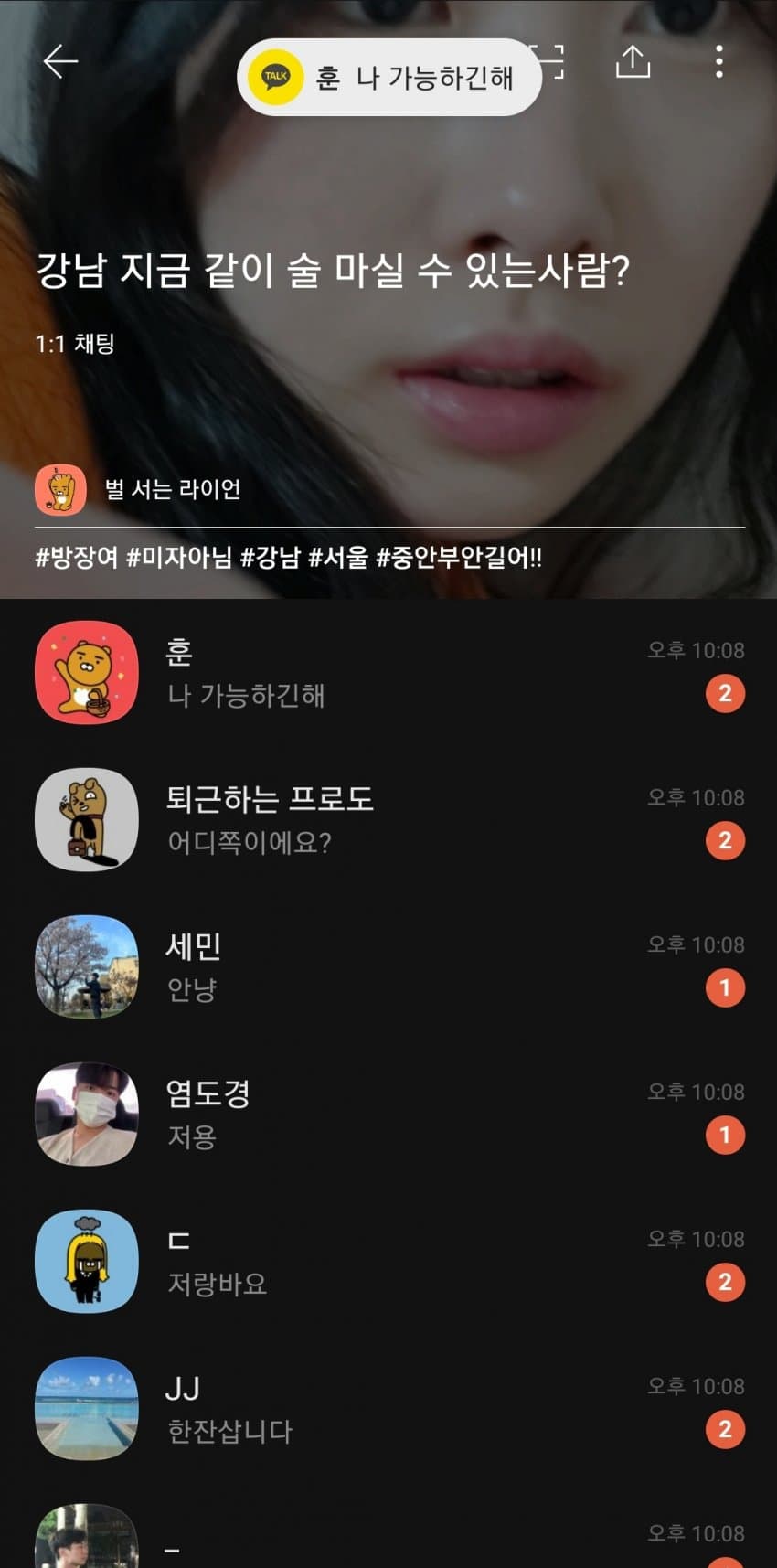
Task: Open the chat with 세민
Action: tap(388, 966)
